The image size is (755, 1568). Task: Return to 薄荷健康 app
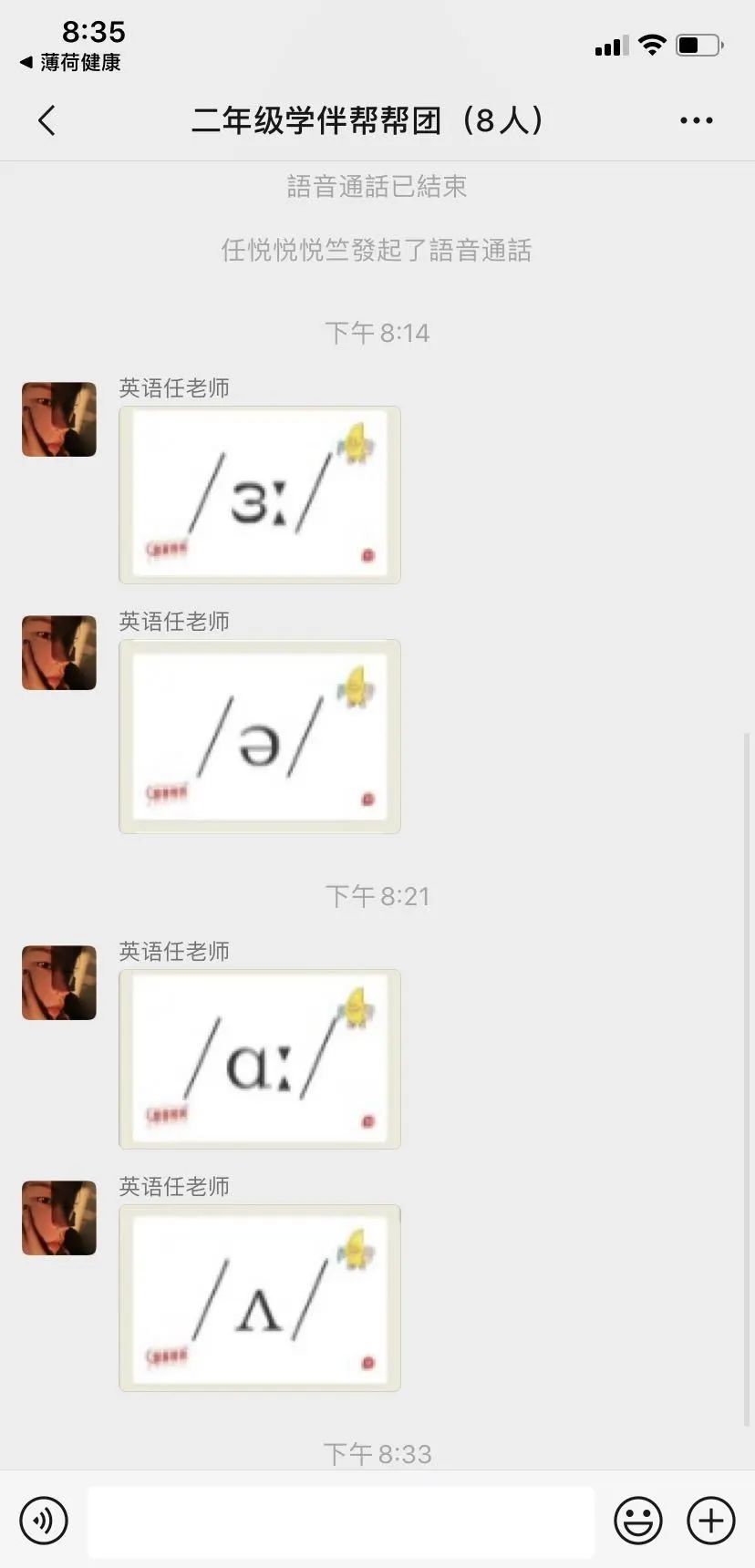[71, 63]
